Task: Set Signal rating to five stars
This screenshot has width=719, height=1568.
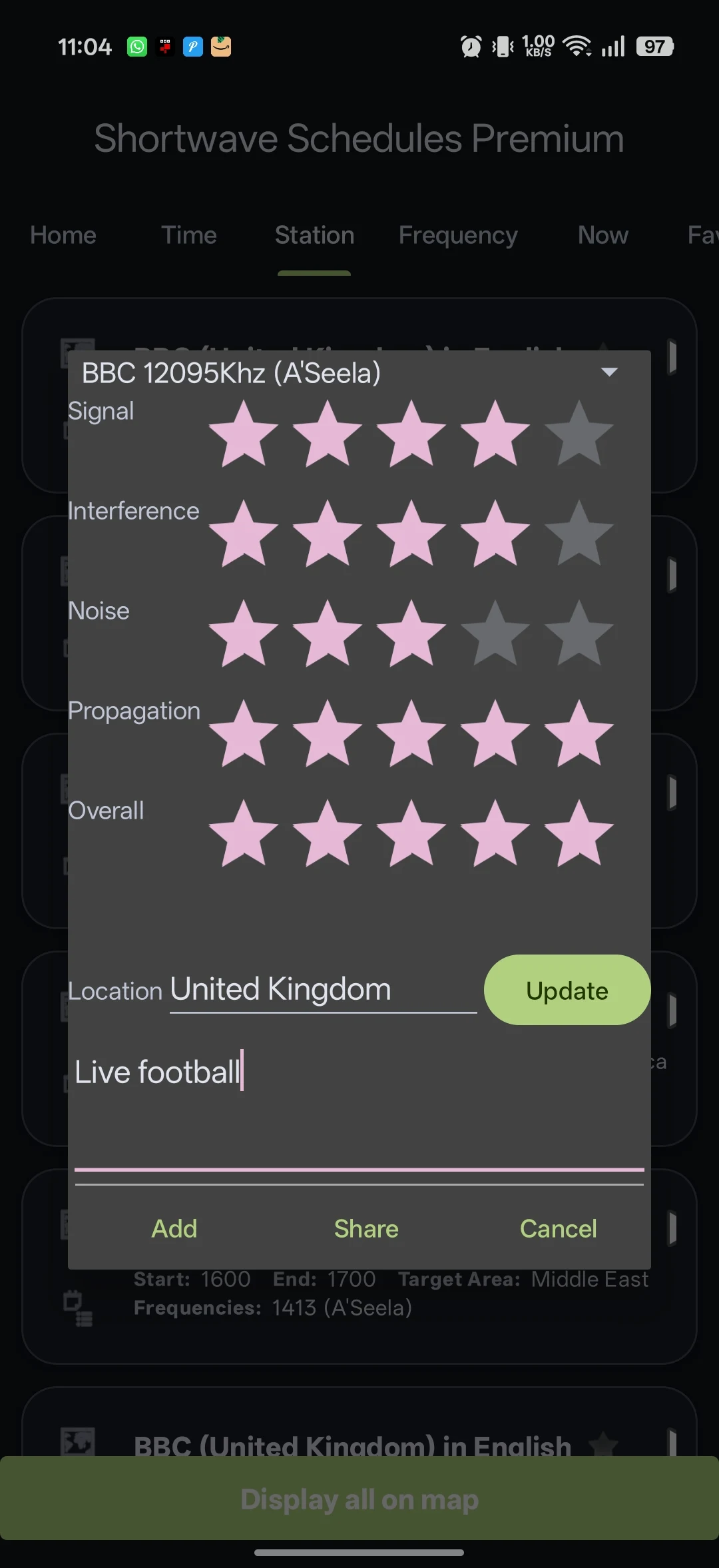Action: click(x=579, y=433)
